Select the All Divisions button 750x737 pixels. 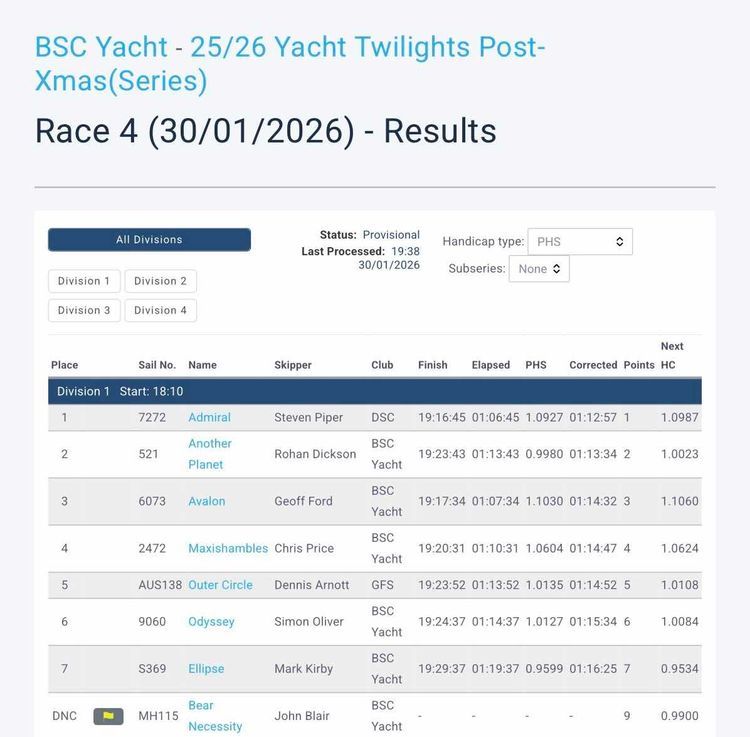tap(149, 240)
